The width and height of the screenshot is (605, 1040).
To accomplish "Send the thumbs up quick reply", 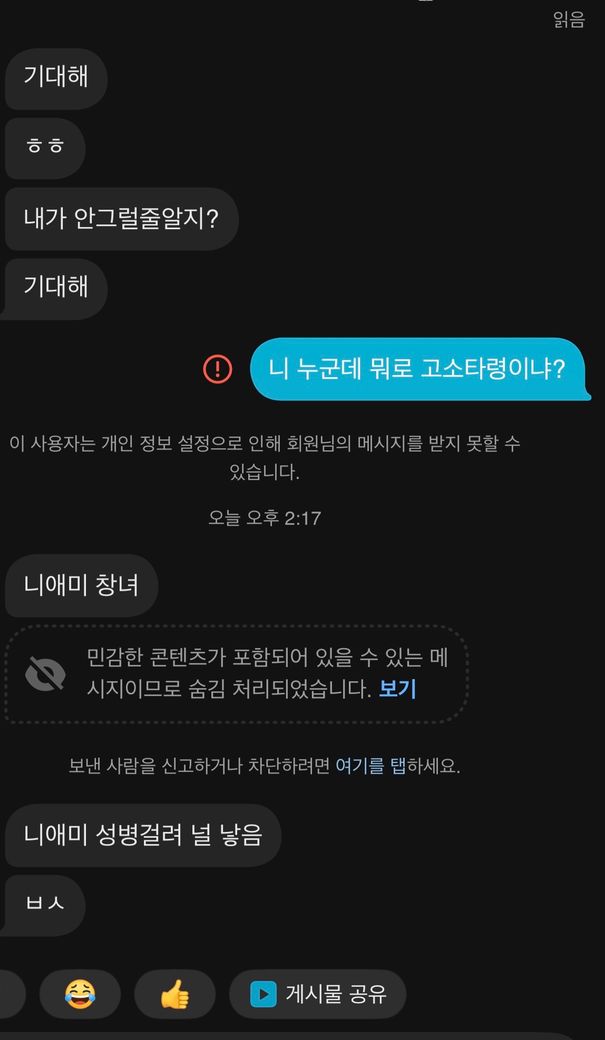I will point(175,994).
